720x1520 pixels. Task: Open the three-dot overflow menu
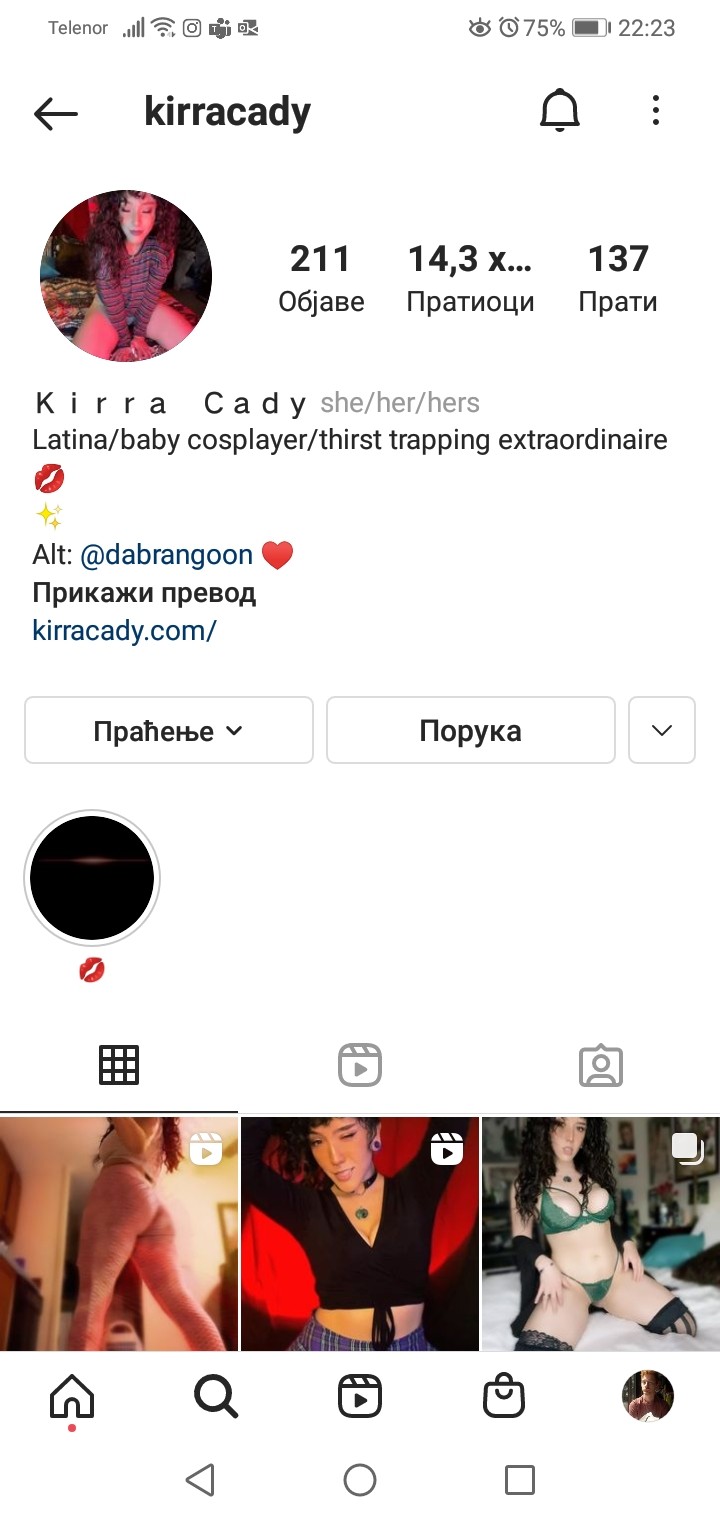[x=656, y=111]
